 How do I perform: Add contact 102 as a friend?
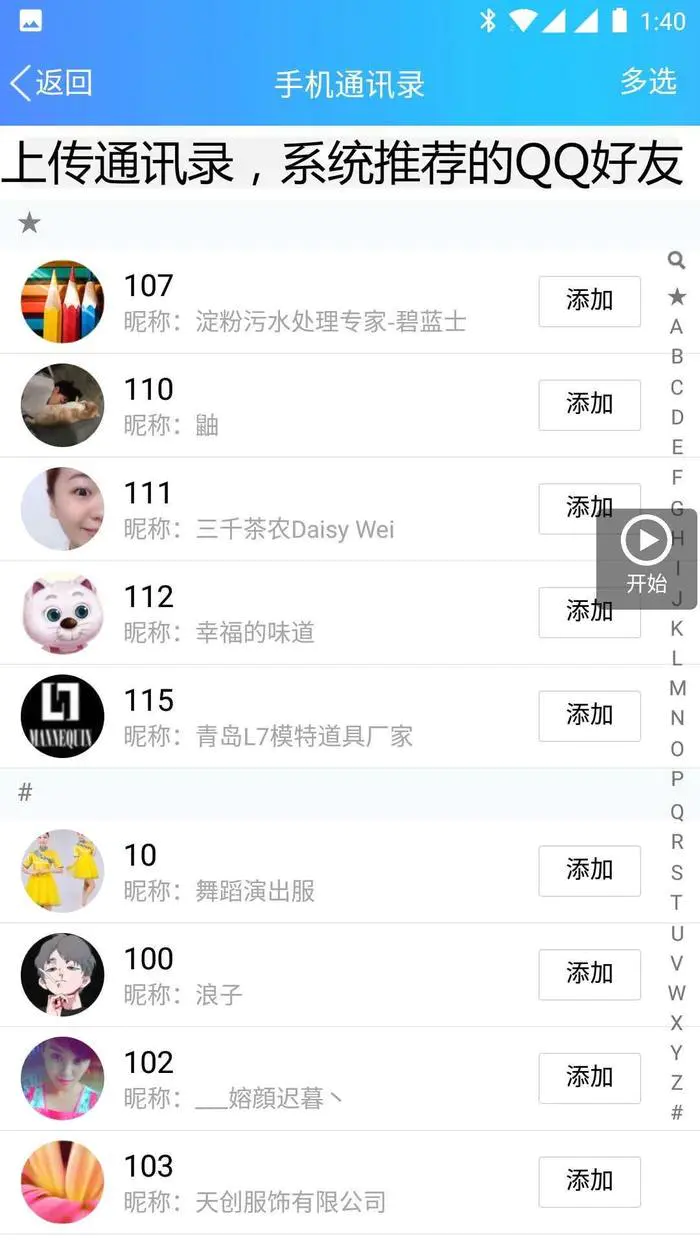[589, 1078]
